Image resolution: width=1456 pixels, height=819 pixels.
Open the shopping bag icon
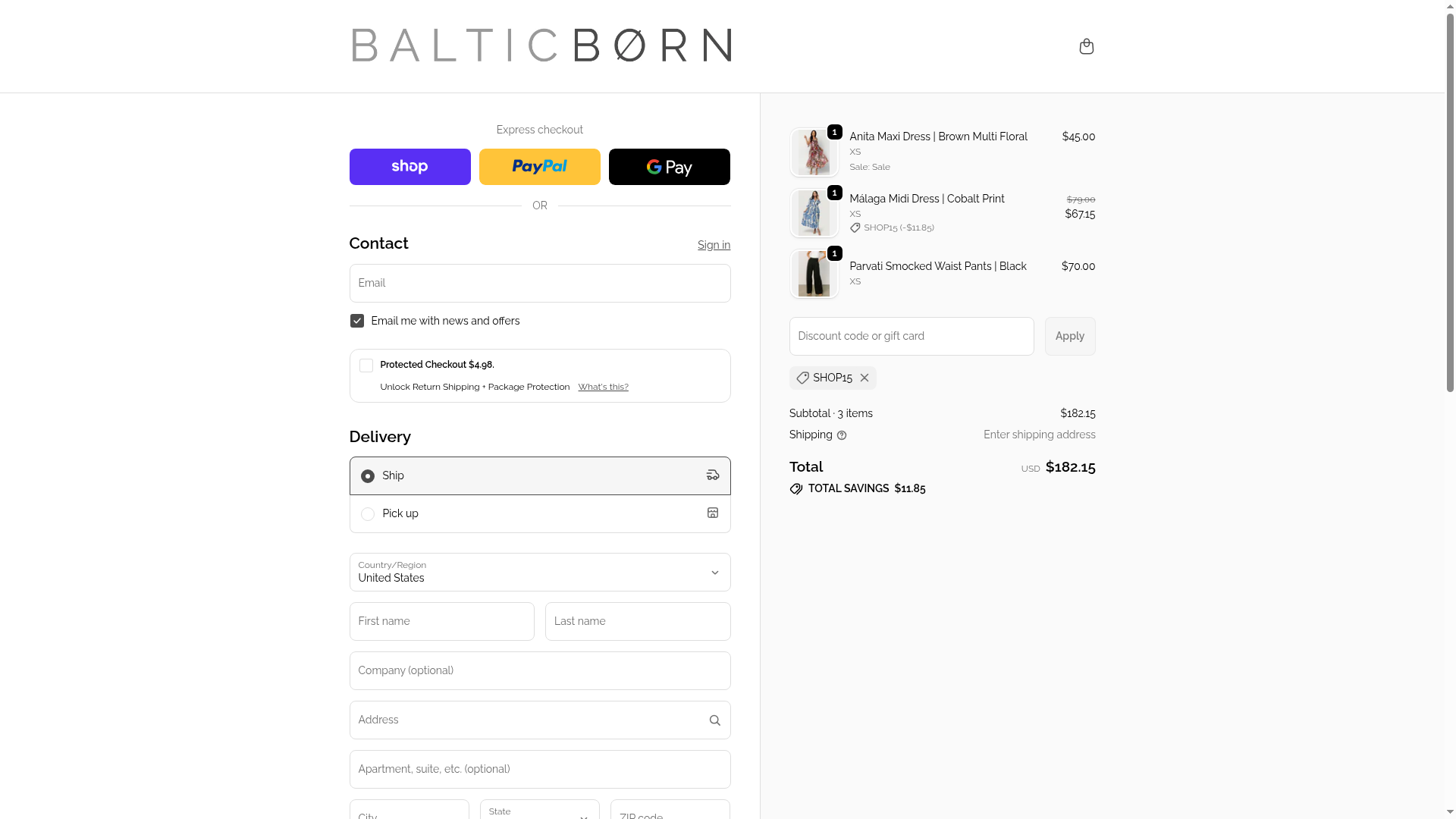[1086, 46]
